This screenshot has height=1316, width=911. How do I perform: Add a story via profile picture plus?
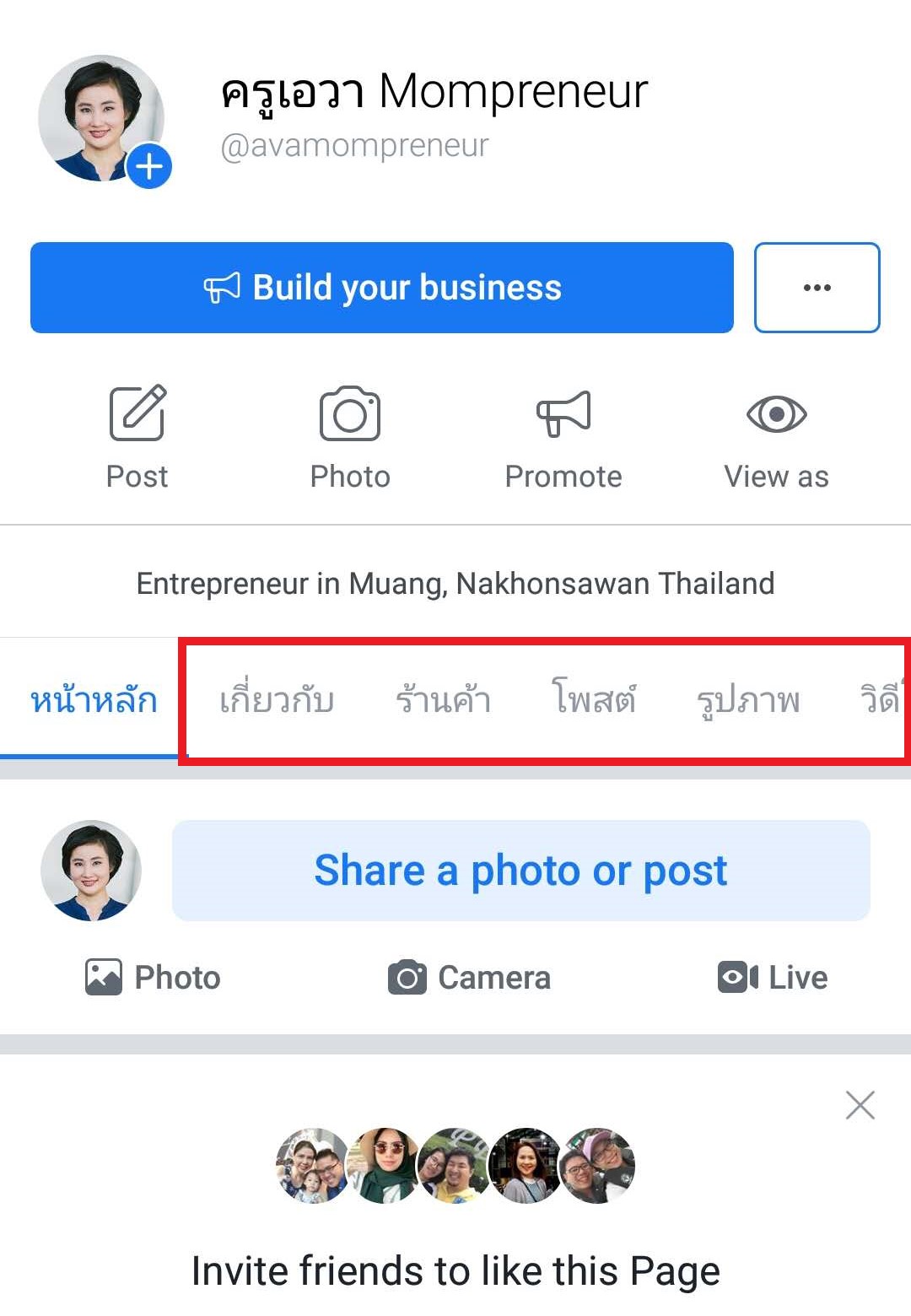(149, 166)
